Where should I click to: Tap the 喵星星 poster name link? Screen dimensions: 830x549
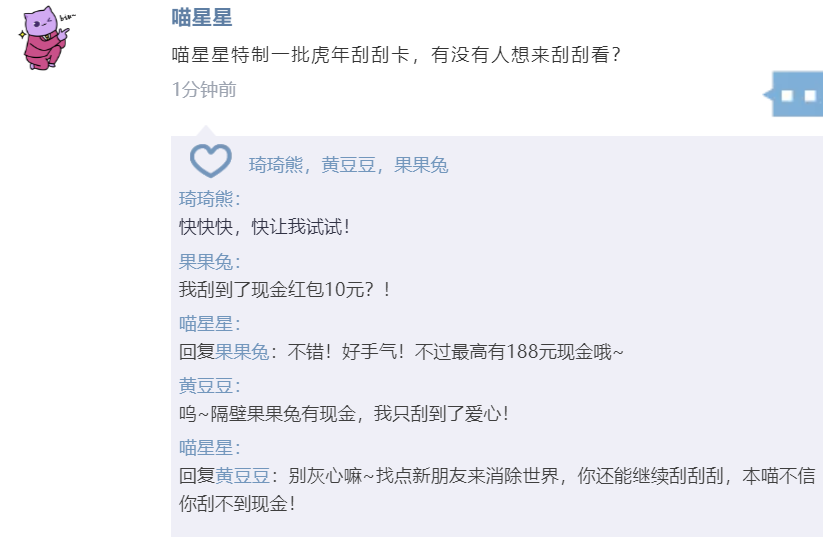pos(202,18)
